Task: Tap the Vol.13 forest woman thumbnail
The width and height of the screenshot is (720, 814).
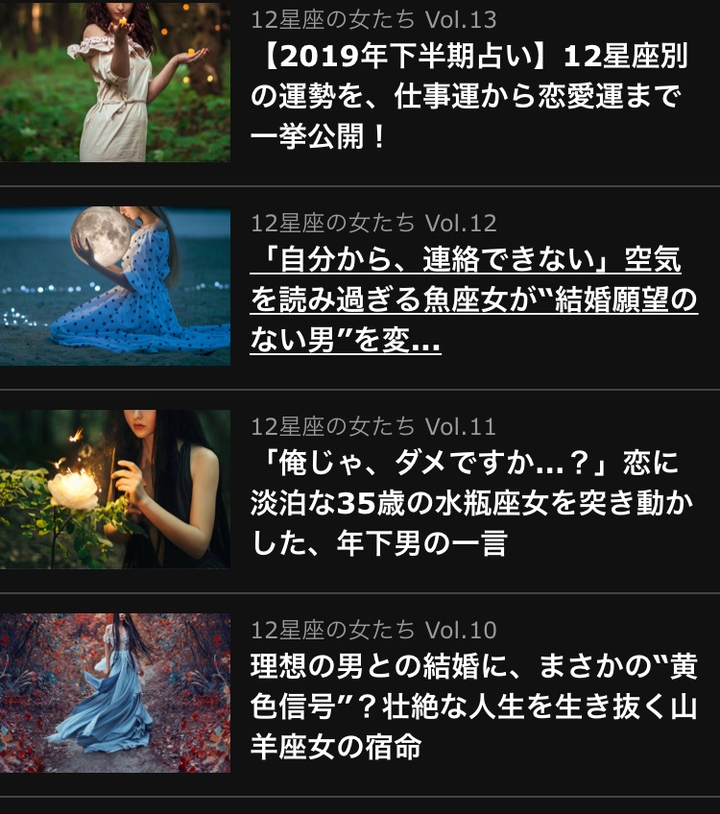Action: point(115,82)
